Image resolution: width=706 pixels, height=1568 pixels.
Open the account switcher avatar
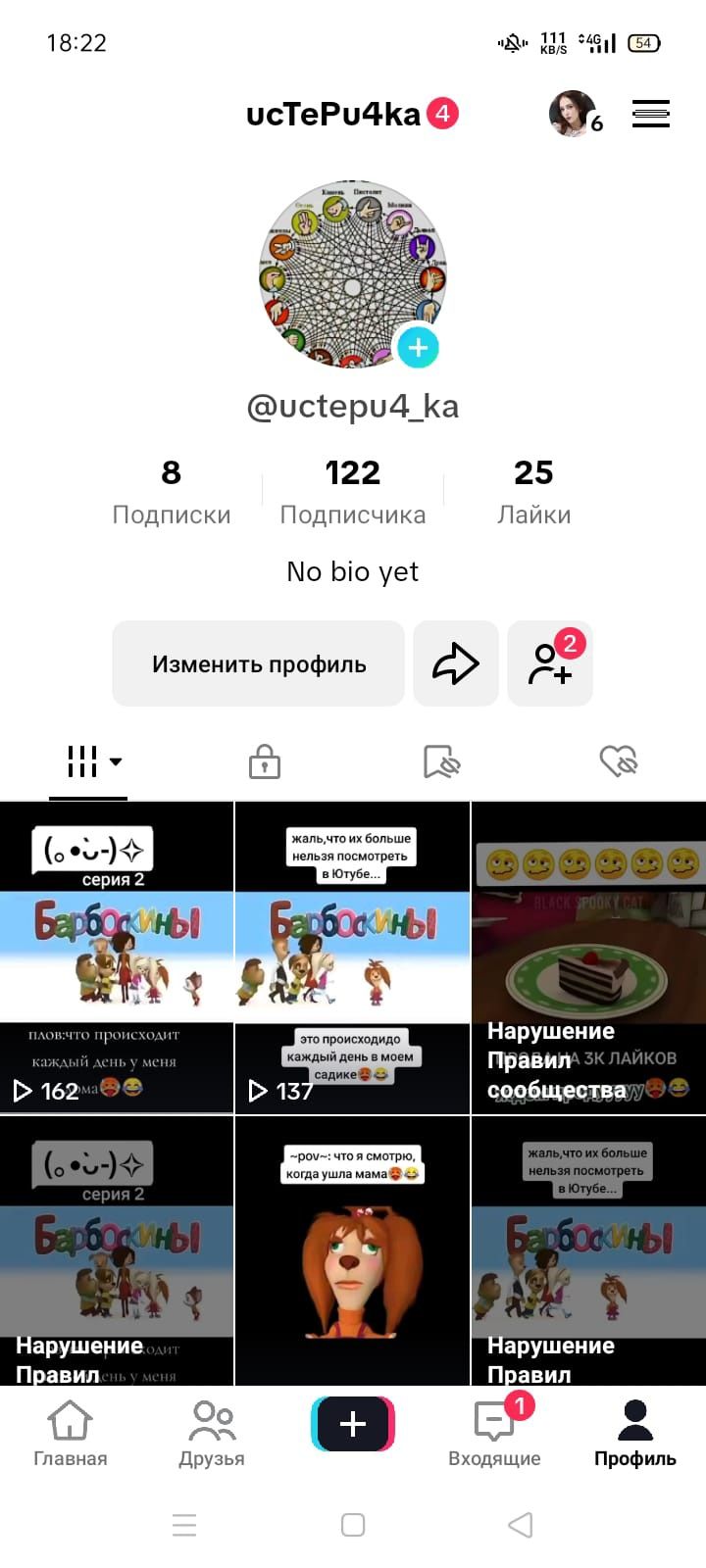click(x=573, y=114)
